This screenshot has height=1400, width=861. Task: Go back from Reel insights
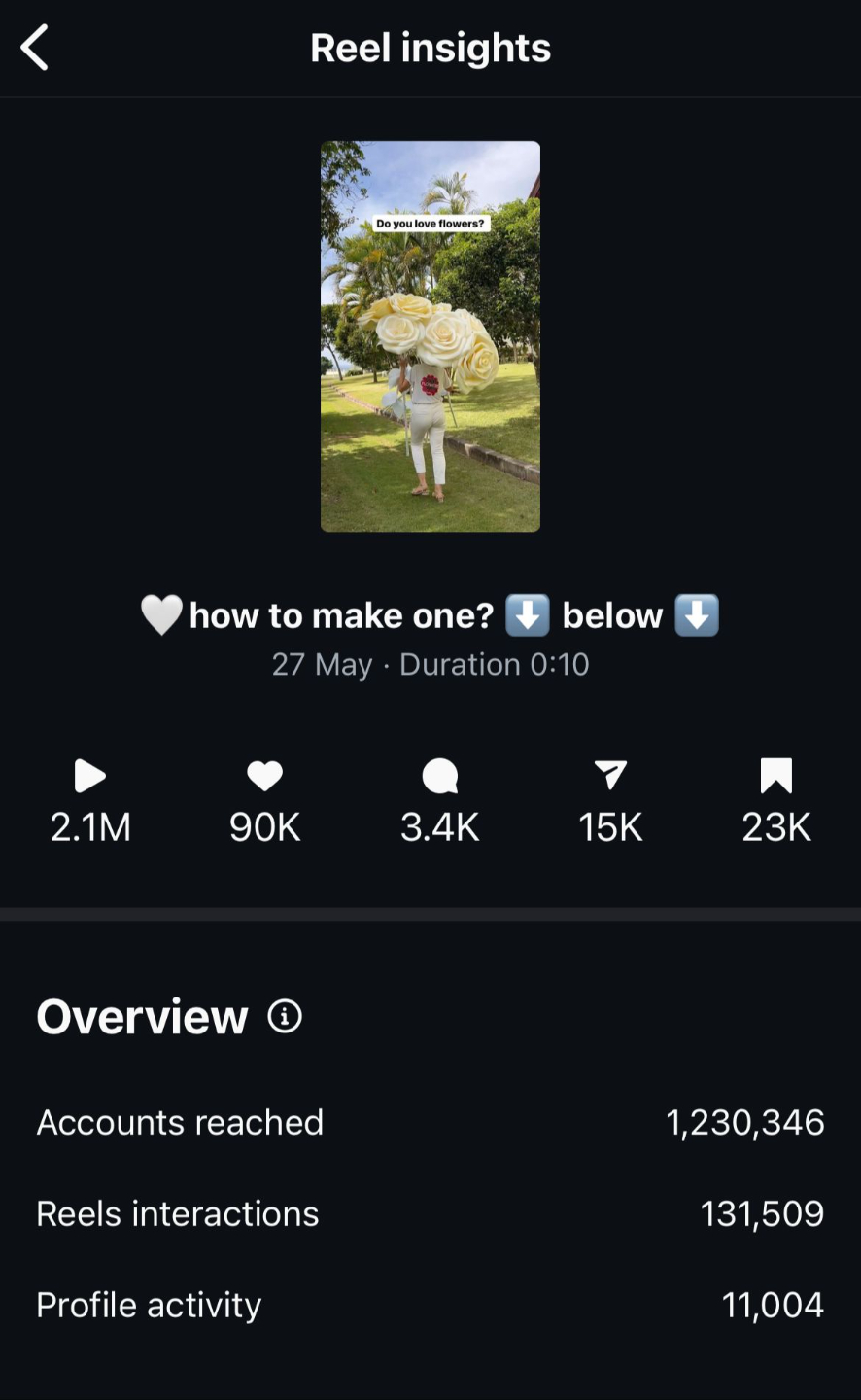tap(35, 48)
